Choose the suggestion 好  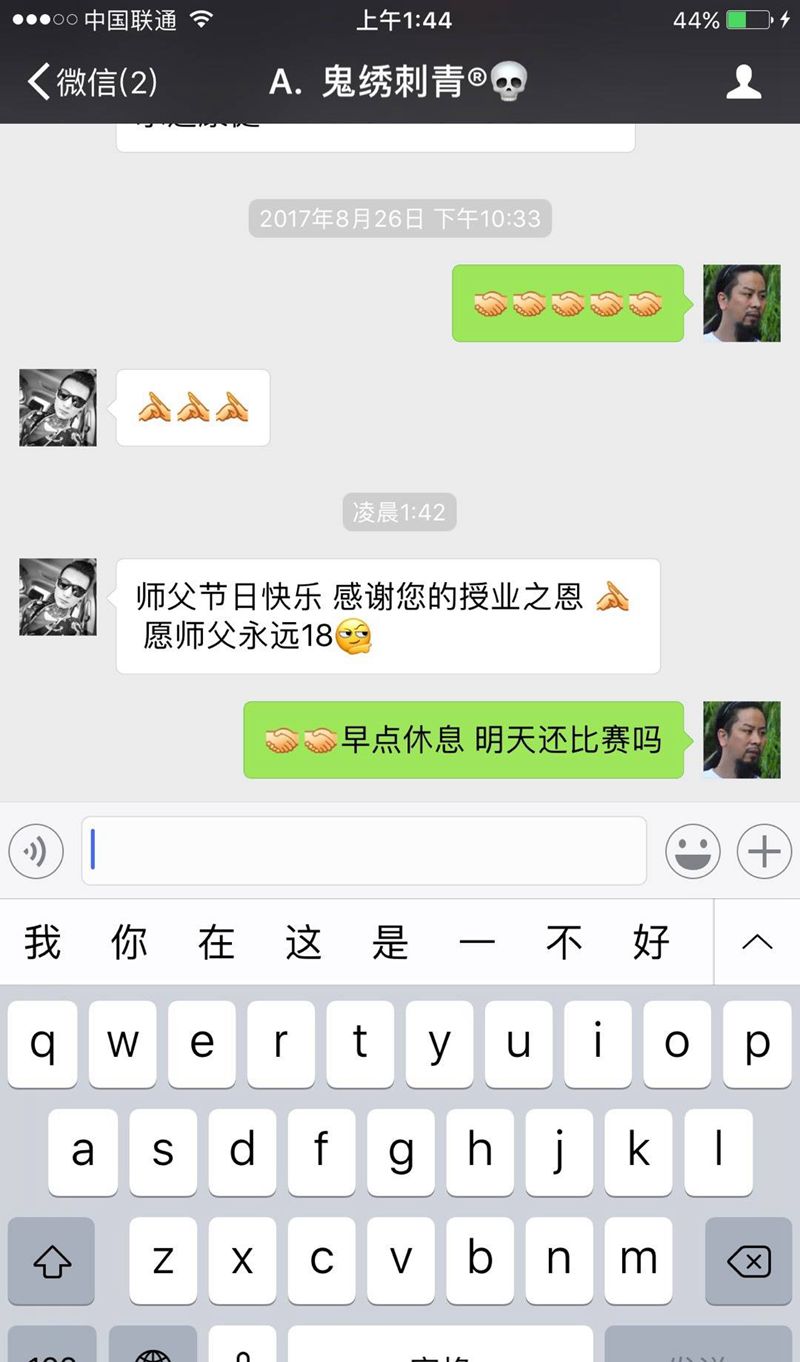[x=651, y=942]
